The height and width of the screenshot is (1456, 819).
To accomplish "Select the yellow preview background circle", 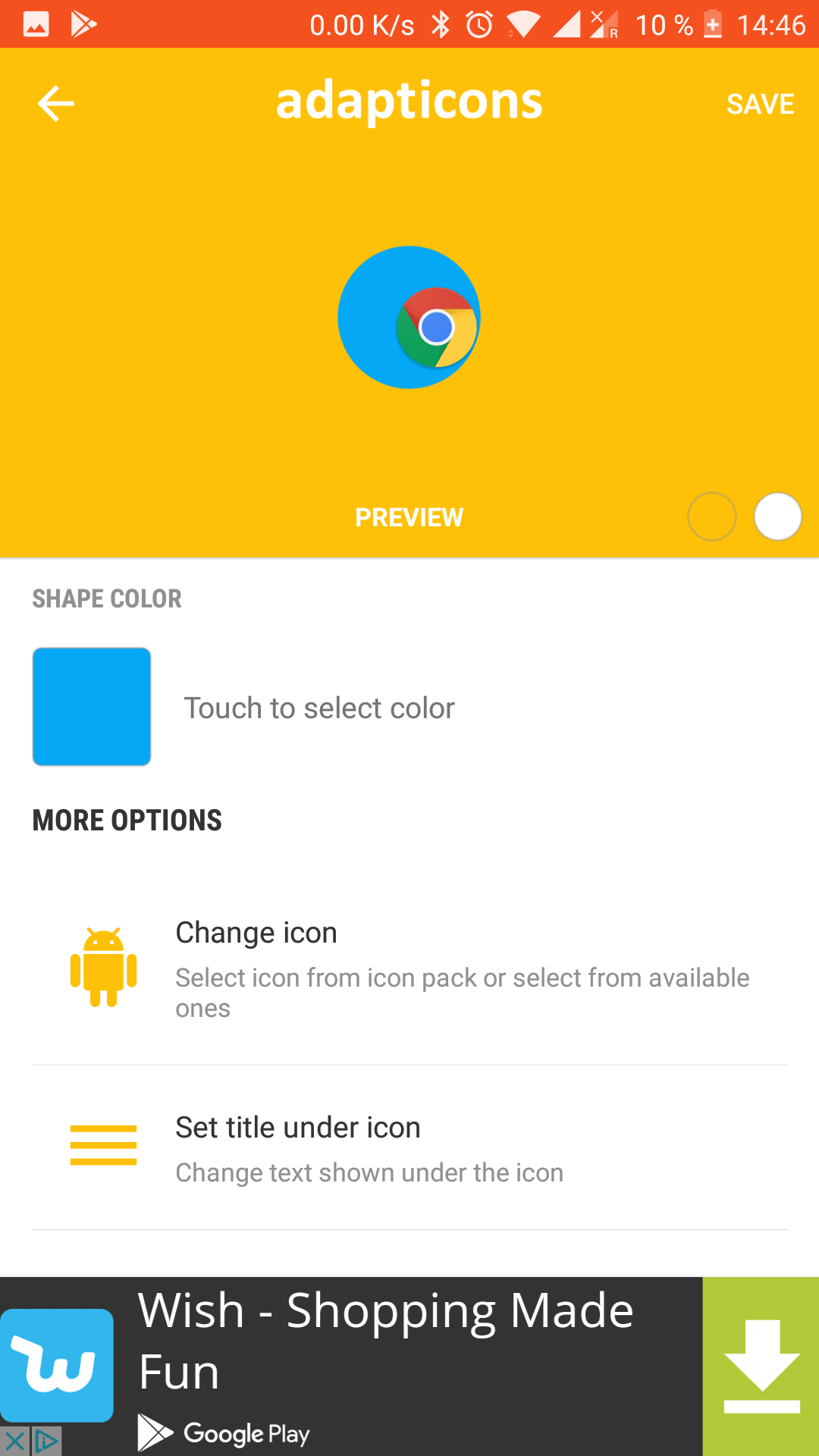I will (x=711, y=516).
